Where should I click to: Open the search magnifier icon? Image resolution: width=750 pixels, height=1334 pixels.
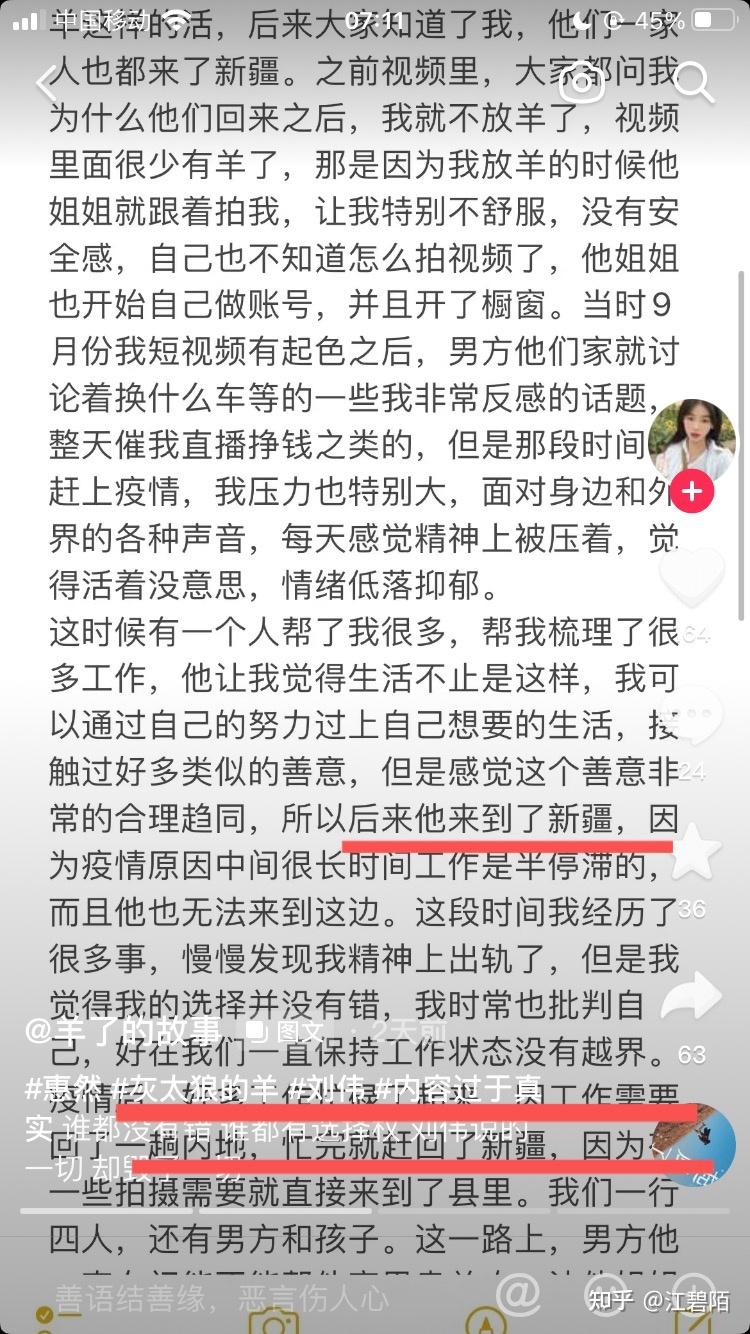(692, 82)
